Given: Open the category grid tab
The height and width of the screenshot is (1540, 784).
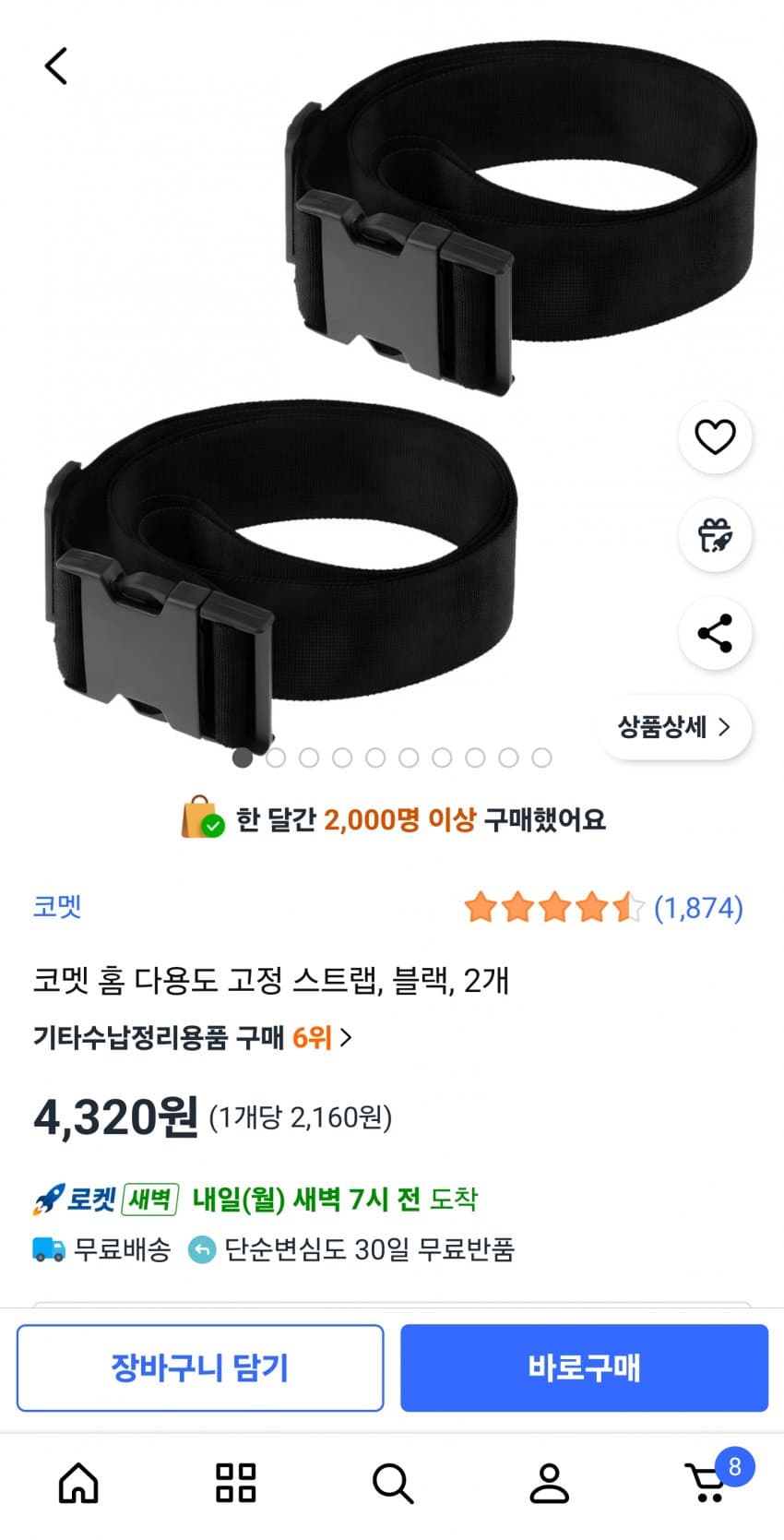Looking at the screenshot, I should (x=235, y=1484).
